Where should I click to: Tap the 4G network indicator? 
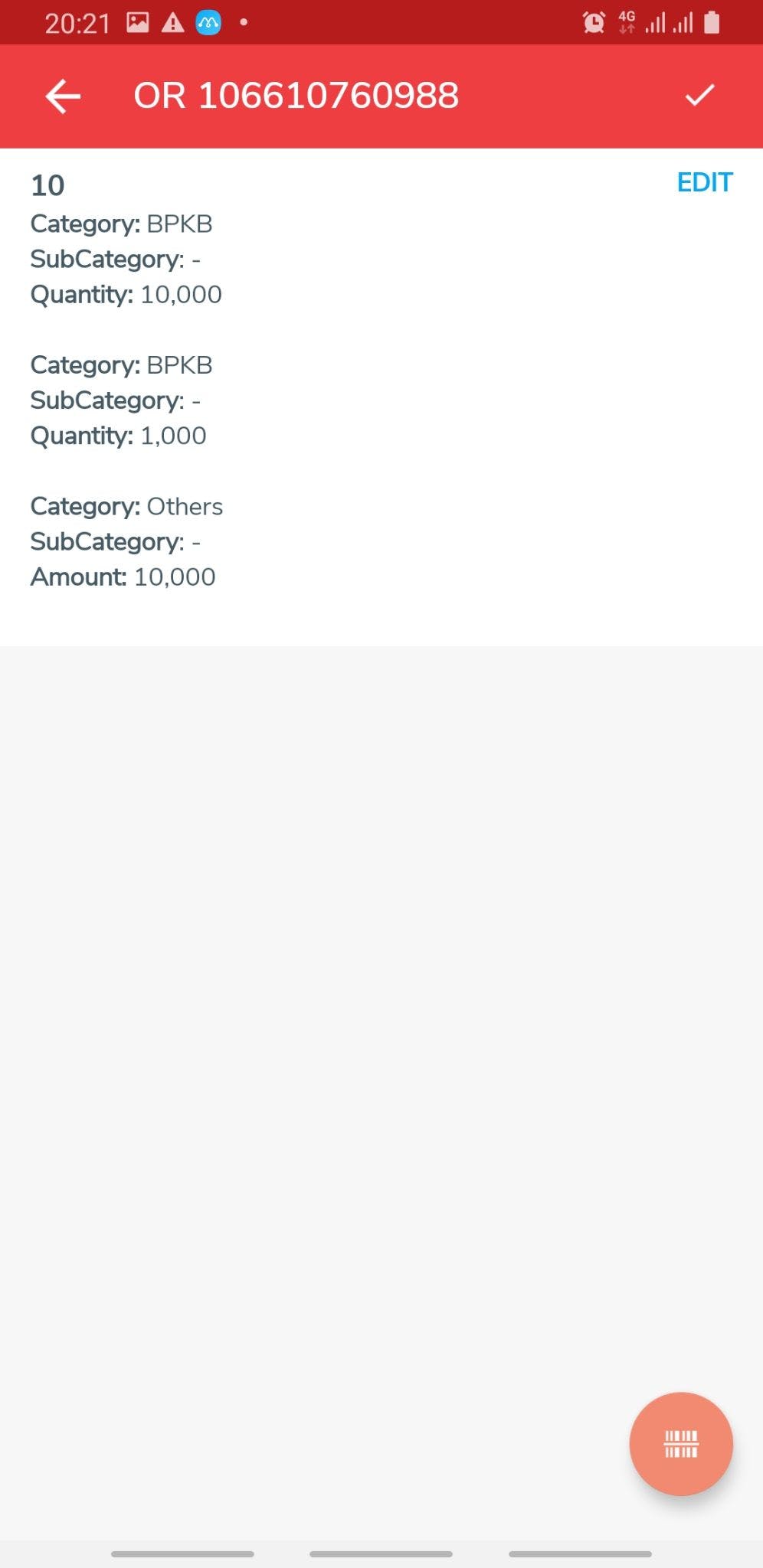(624, 21)
